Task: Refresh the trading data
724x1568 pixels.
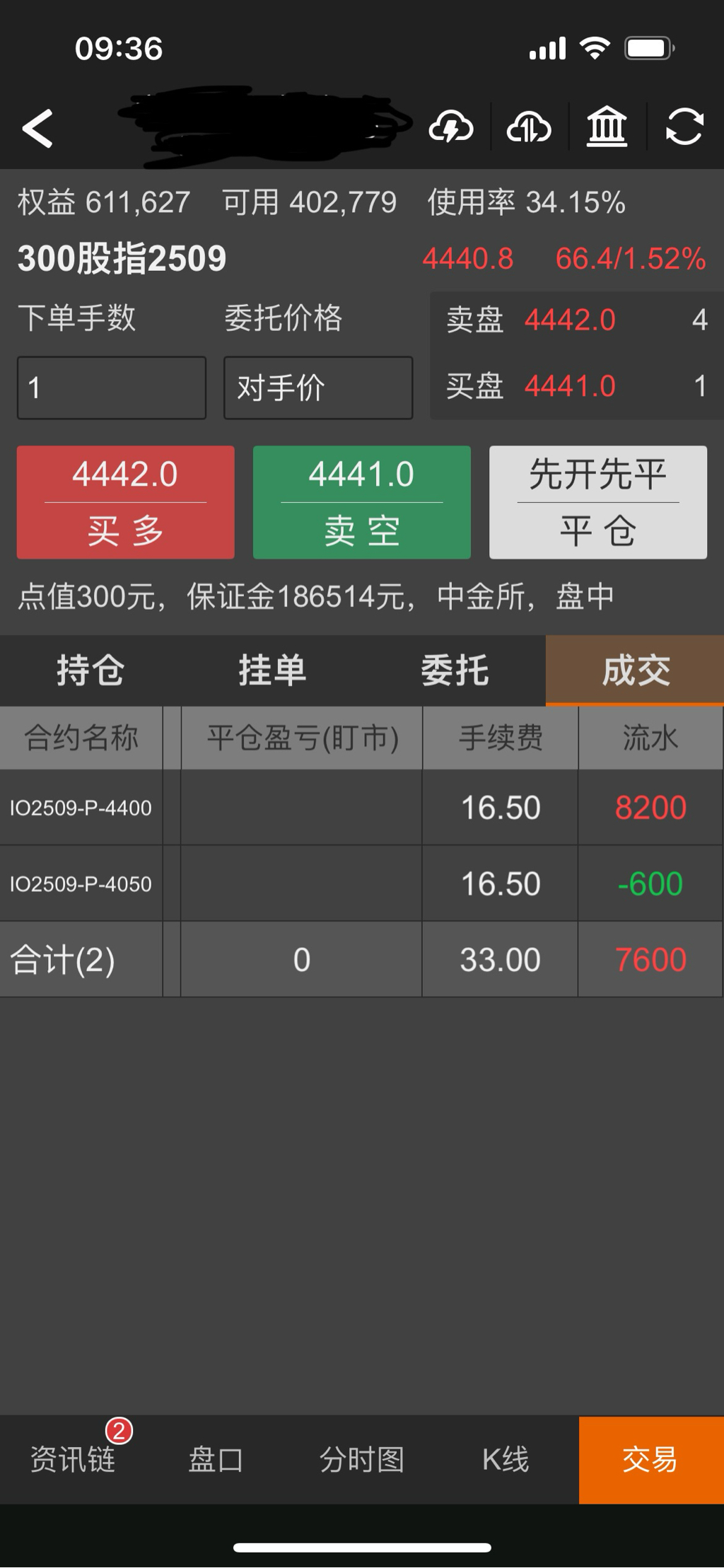Action: 684,127
